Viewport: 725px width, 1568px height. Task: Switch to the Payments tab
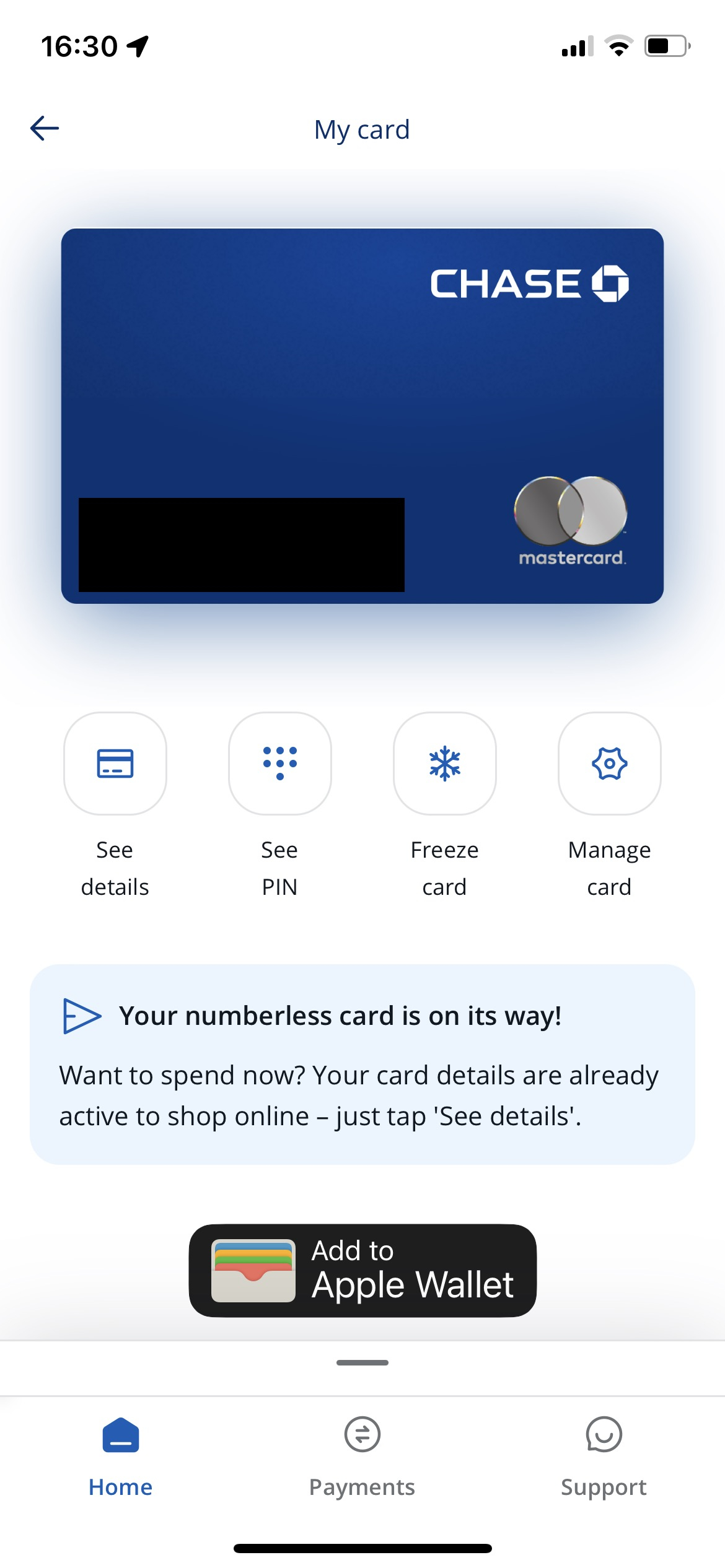tap(362, 1457)
